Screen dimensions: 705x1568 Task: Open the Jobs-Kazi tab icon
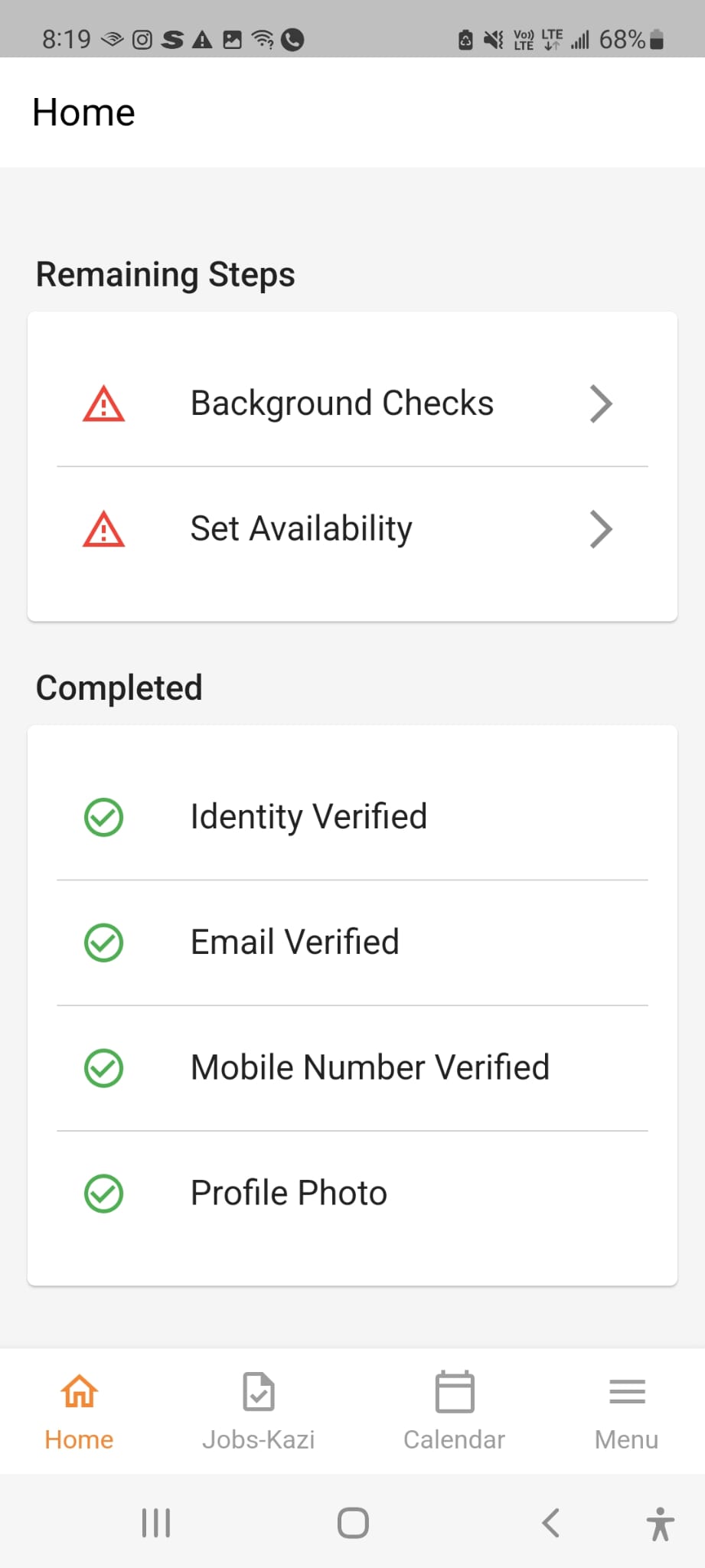coord(258,1392)
